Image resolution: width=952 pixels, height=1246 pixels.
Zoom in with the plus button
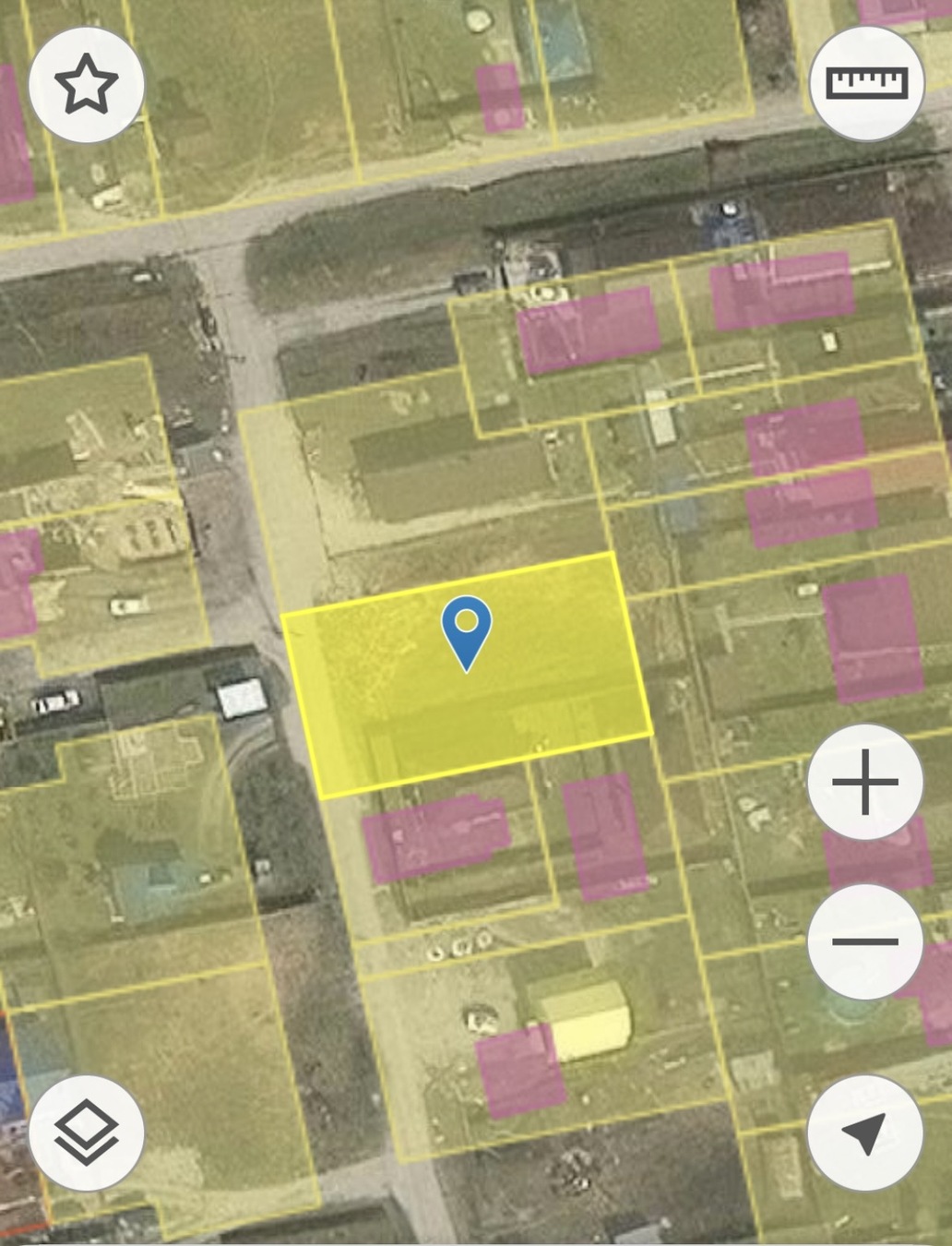click(864, 782)
